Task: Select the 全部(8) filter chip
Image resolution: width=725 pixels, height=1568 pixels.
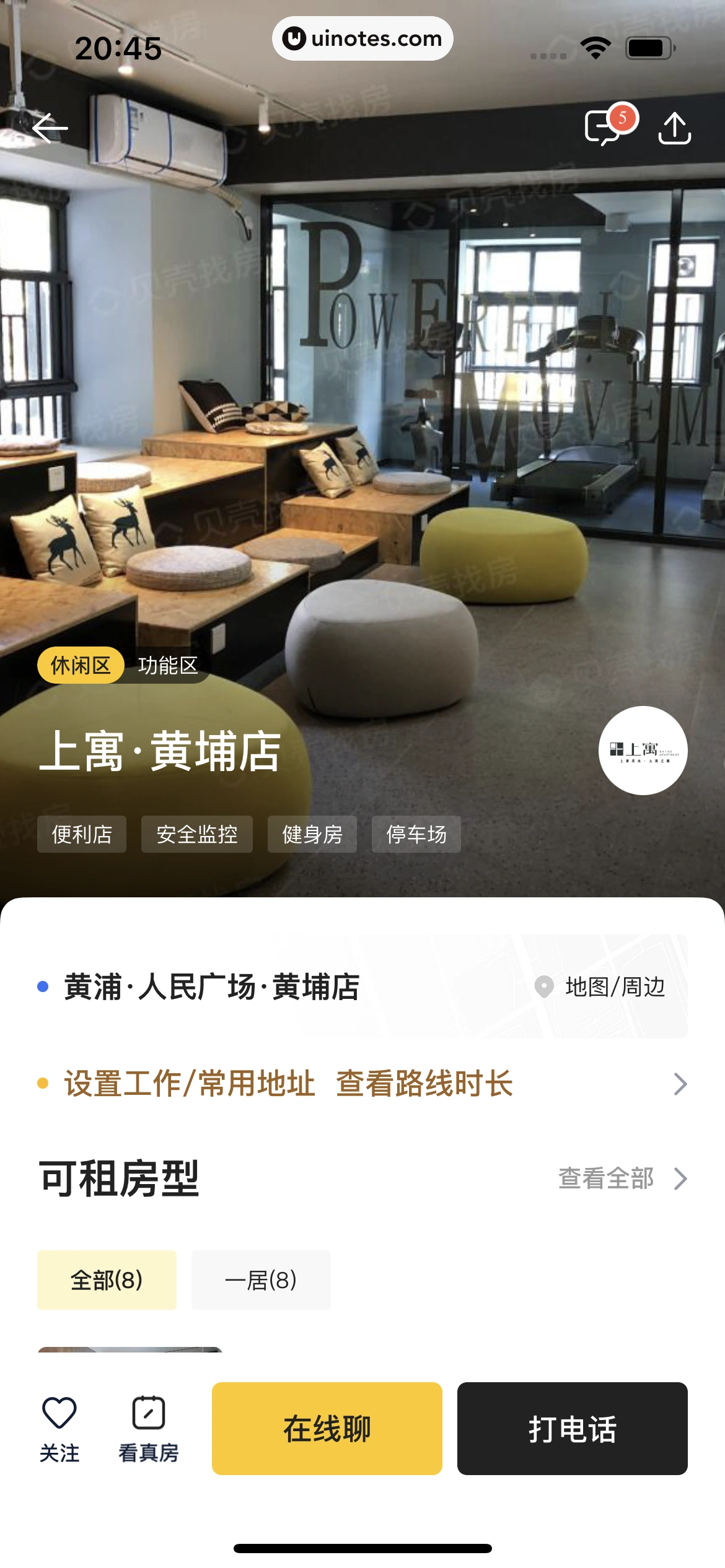Action: pyautogui.click(x=107, y=1280)
